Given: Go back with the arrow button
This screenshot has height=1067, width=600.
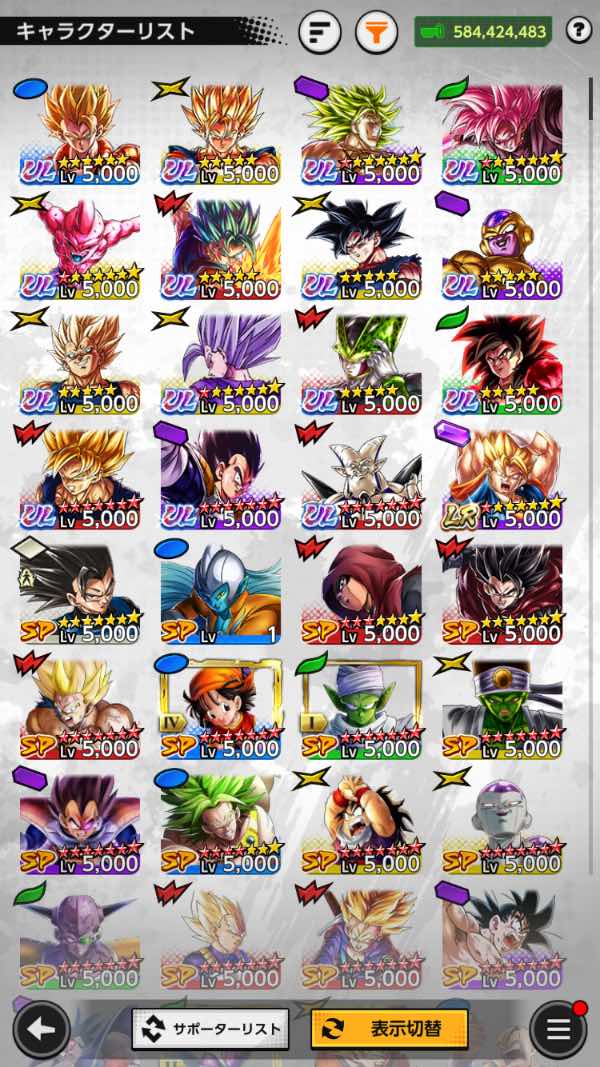Looking at the screenshot, I should click(x=41, y=1028).
